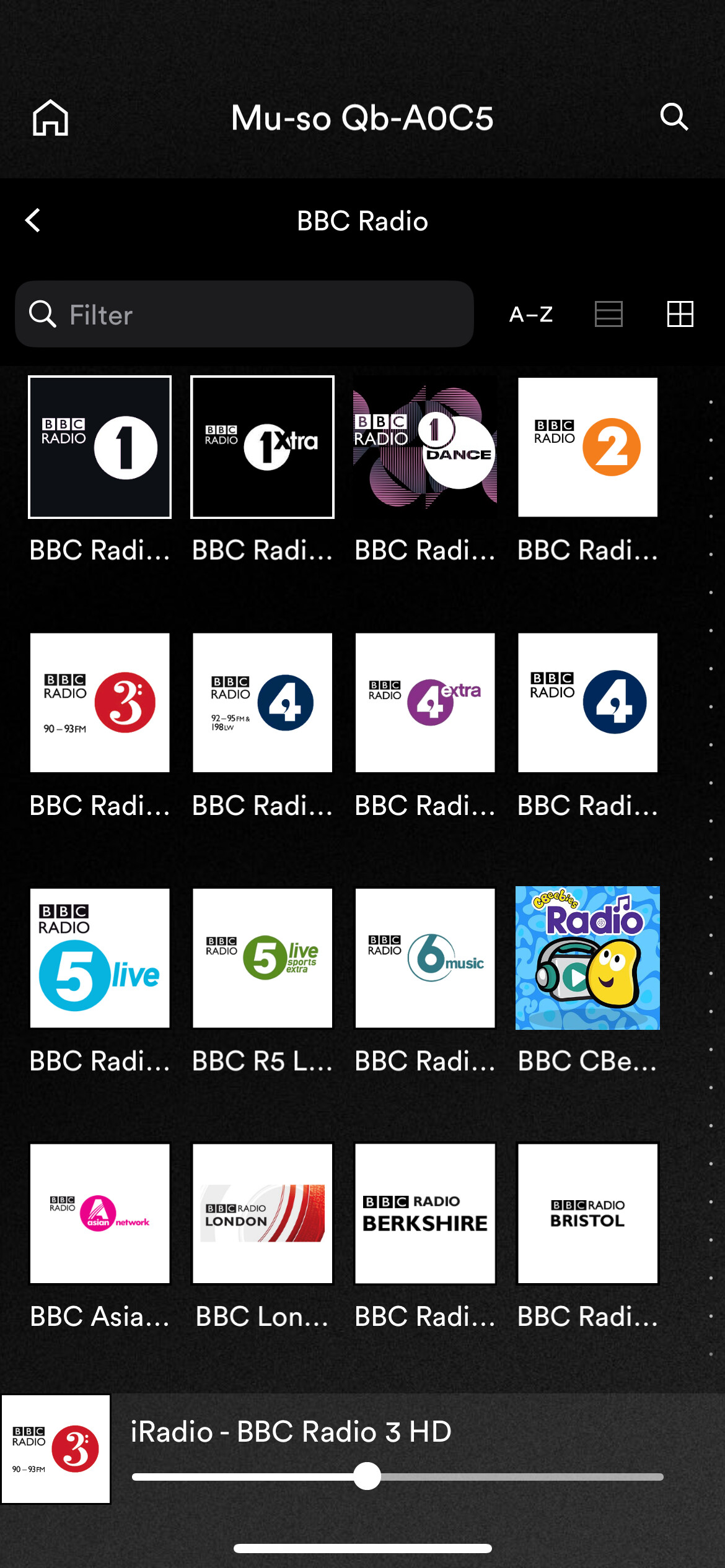Go back from BBC Radio list
Screen dimensions: 725x1568
tap(33, 220)
